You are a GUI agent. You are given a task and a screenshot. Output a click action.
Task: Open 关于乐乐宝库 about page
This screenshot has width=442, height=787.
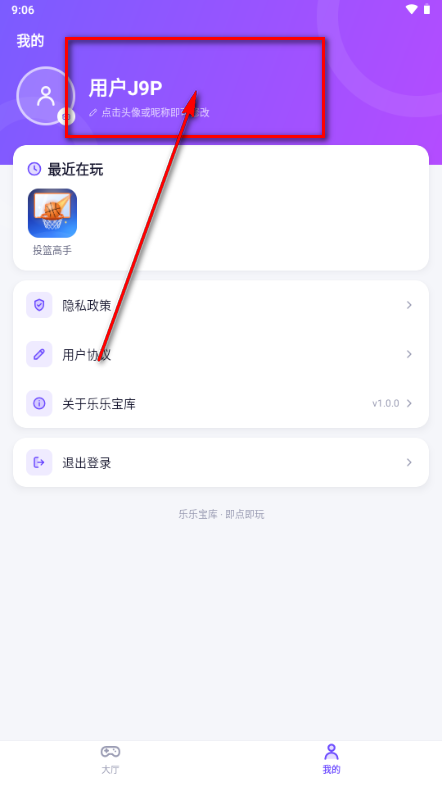click(221, 404)
